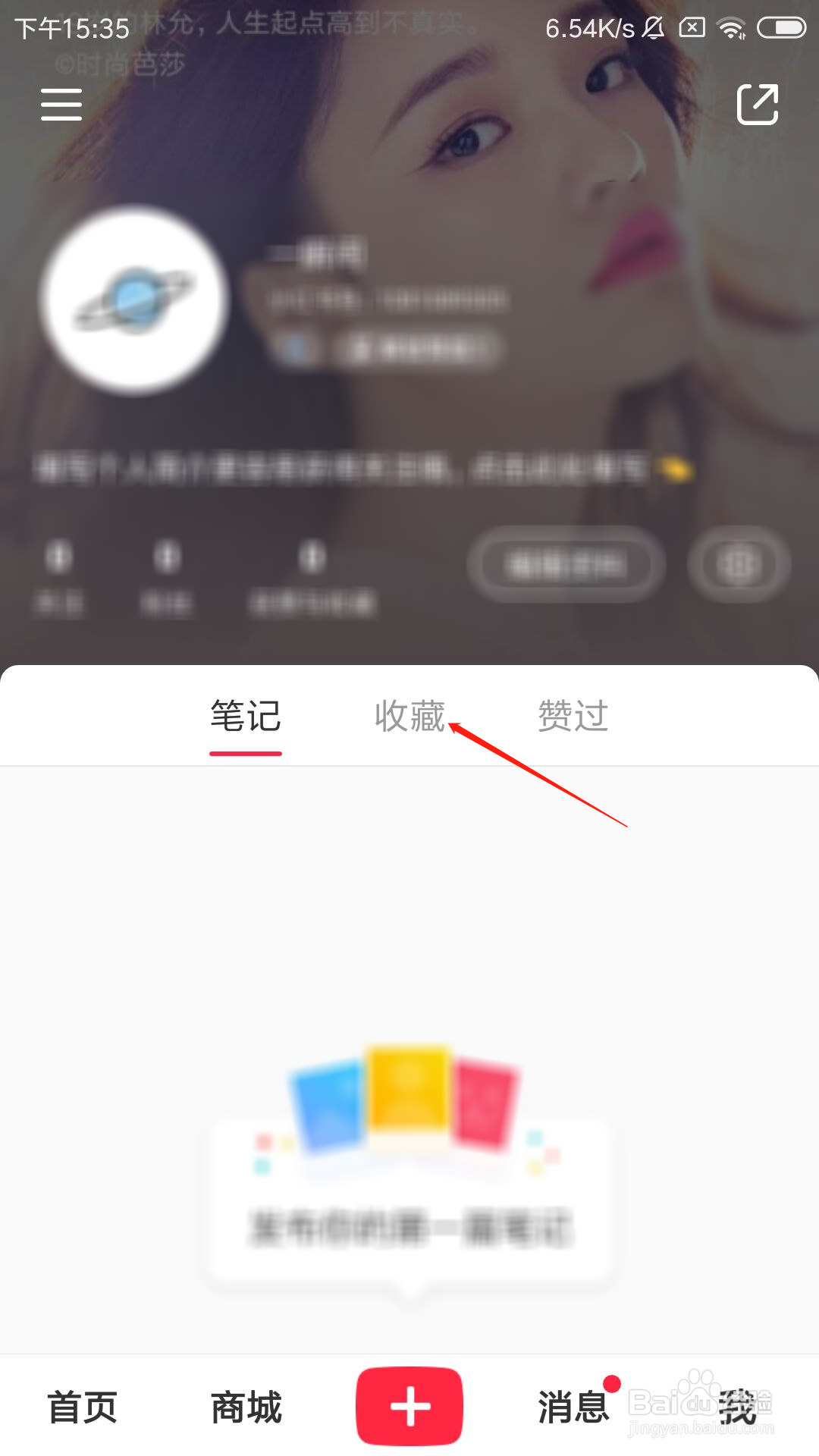
Task: Select 我 in the bottom navigation
Action: [737, 1408]
